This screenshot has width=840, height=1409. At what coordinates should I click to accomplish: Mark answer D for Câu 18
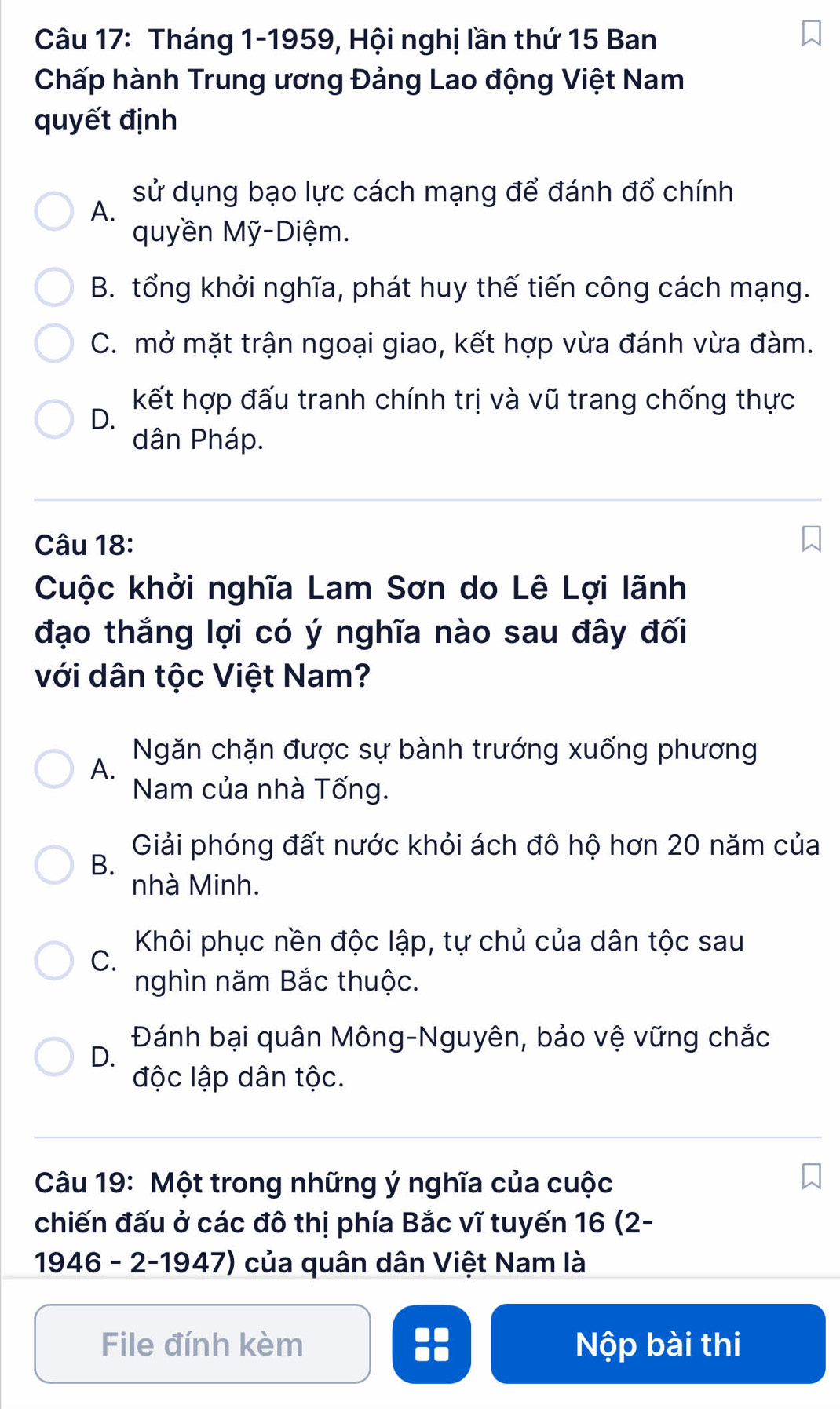(x=54, y=1057)
